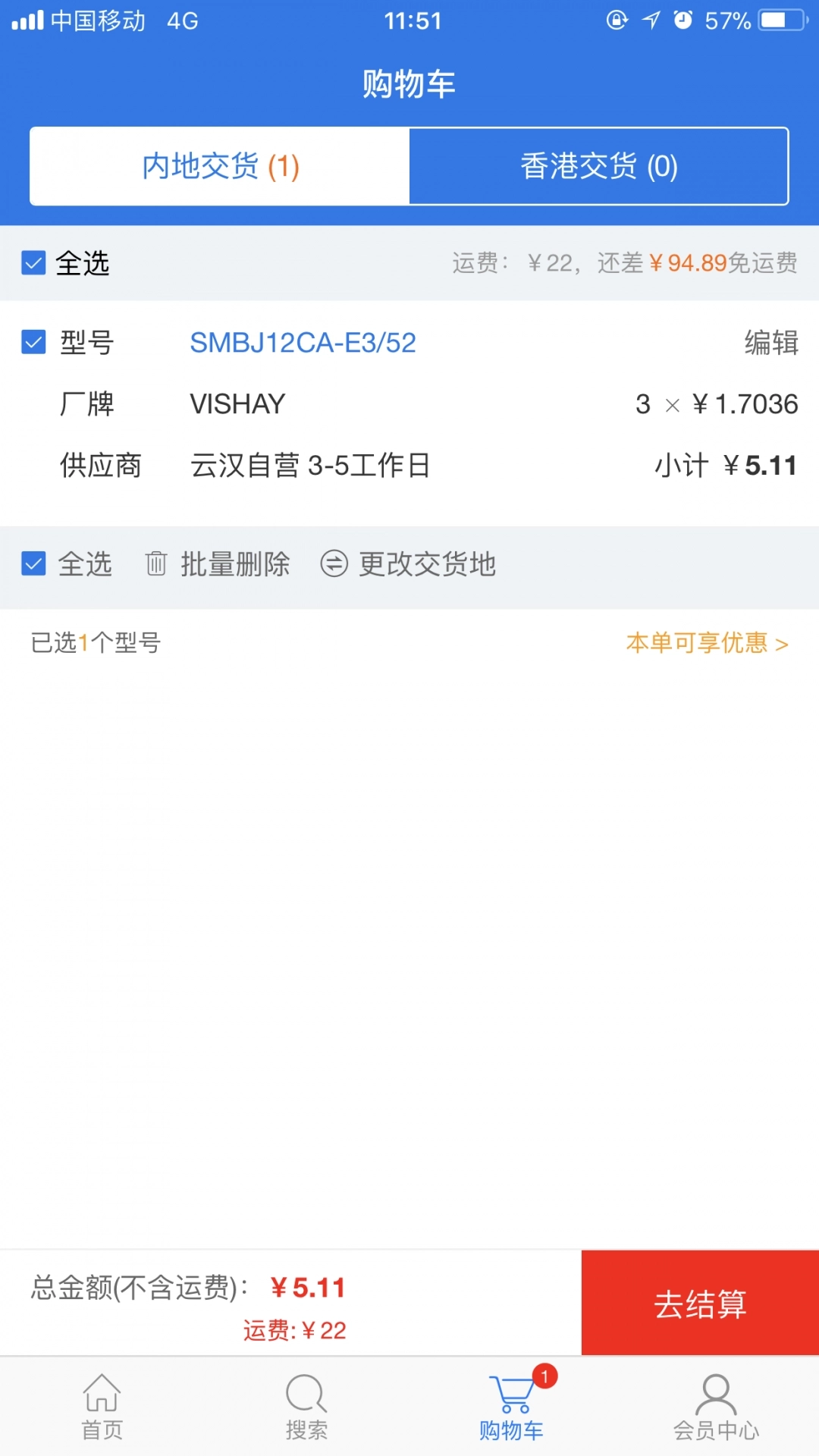Switch to the 香港交货 (0) tab
The width and height of the screenshot is (819, 1456).
[x=598, y=166]
